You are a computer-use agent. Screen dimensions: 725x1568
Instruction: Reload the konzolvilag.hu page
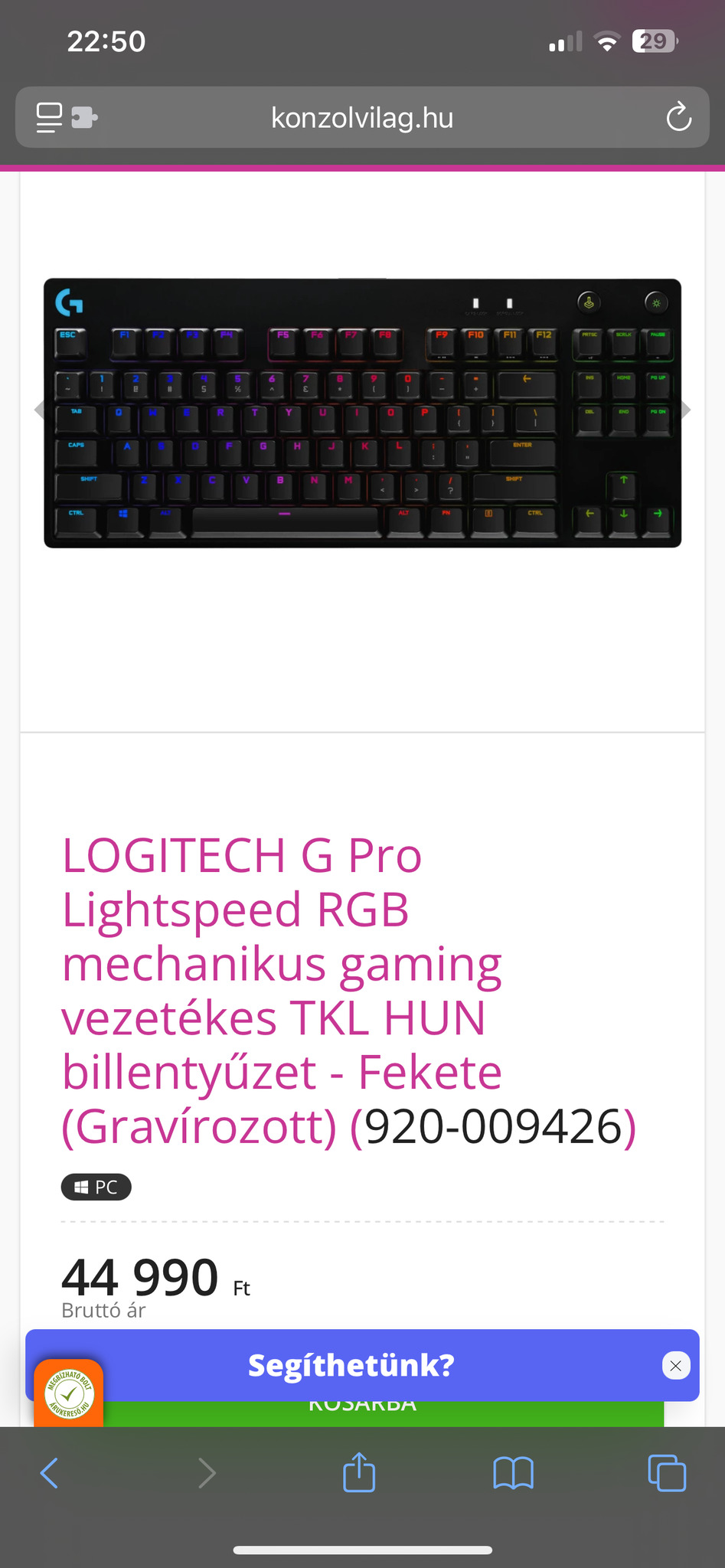(x=678, y=118)
